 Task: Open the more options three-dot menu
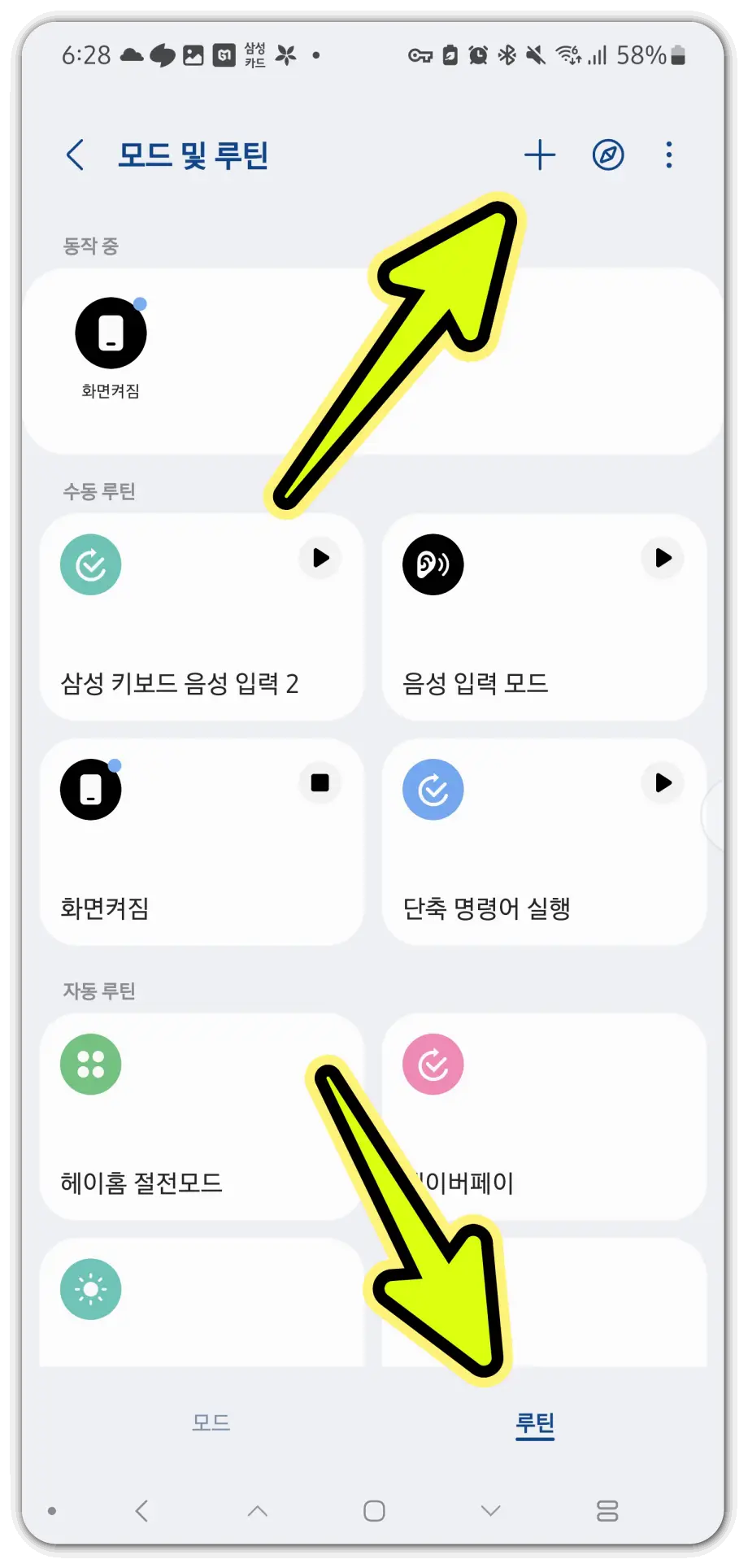[x=668, y=154]
